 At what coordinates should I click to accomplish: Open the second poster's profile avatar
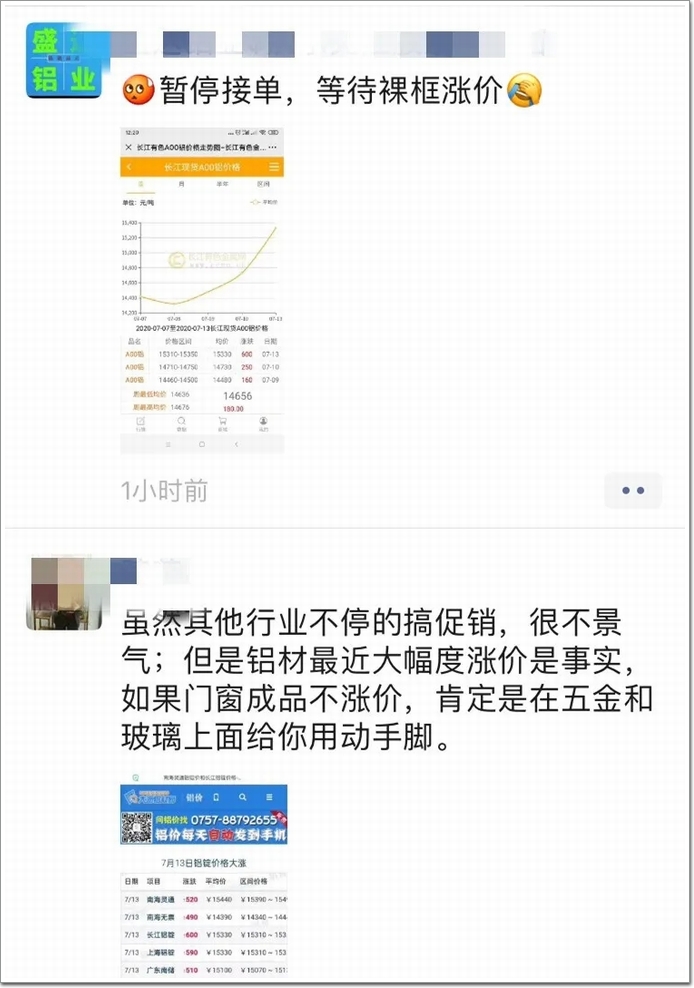(x=66, y=594)
